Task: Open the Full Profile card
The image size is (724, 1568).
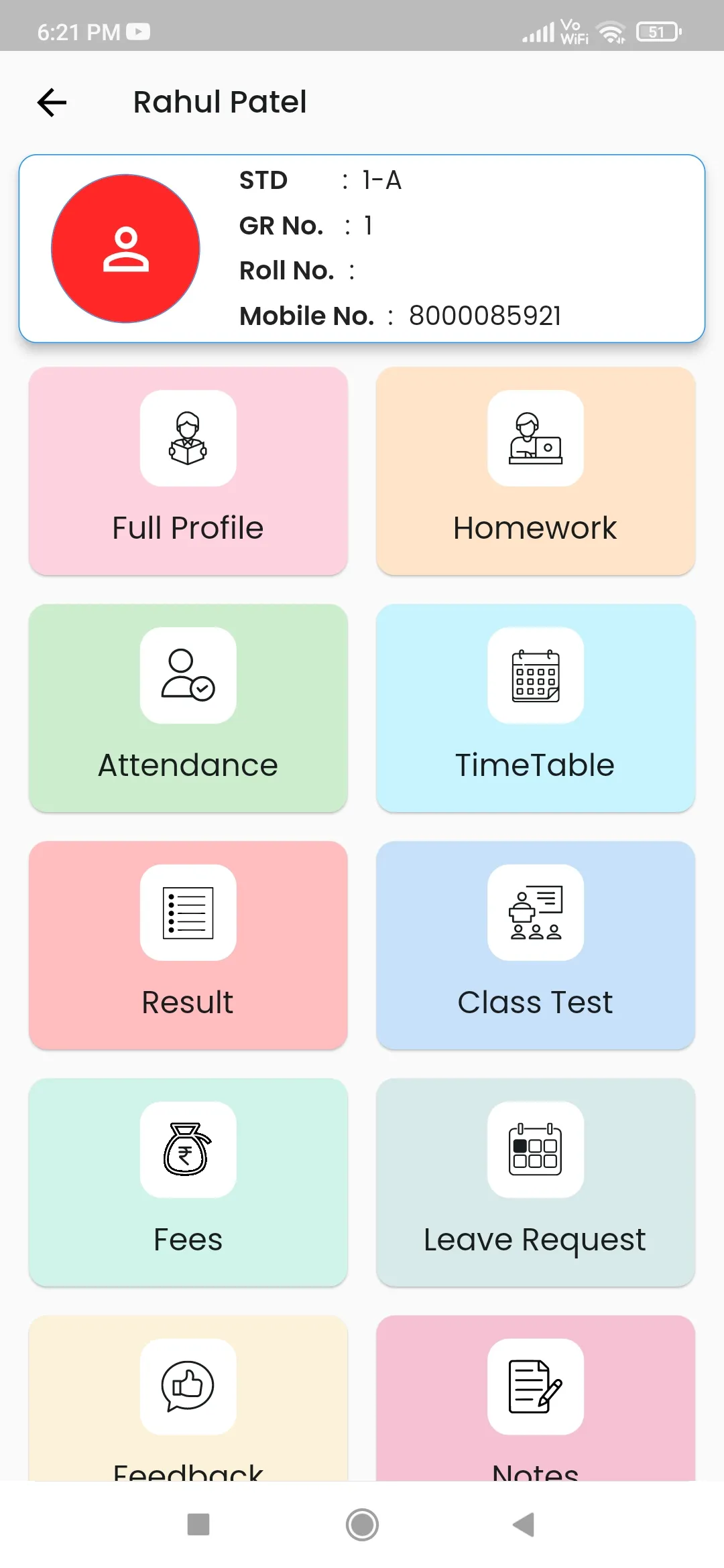Action: click(x=188, y=470)
